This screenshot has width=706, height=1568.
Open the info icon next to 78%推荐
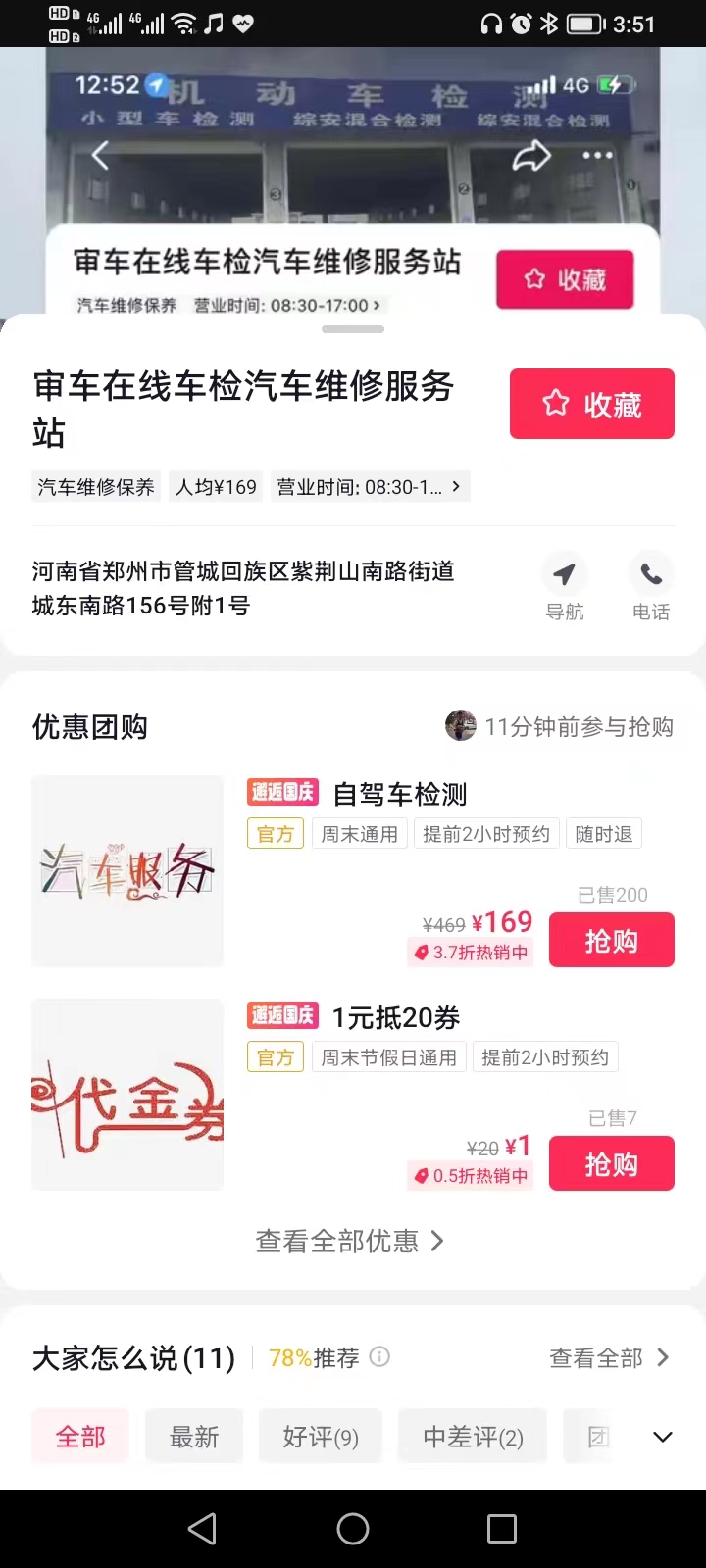pyautogui.click(x=379, y=1357)
